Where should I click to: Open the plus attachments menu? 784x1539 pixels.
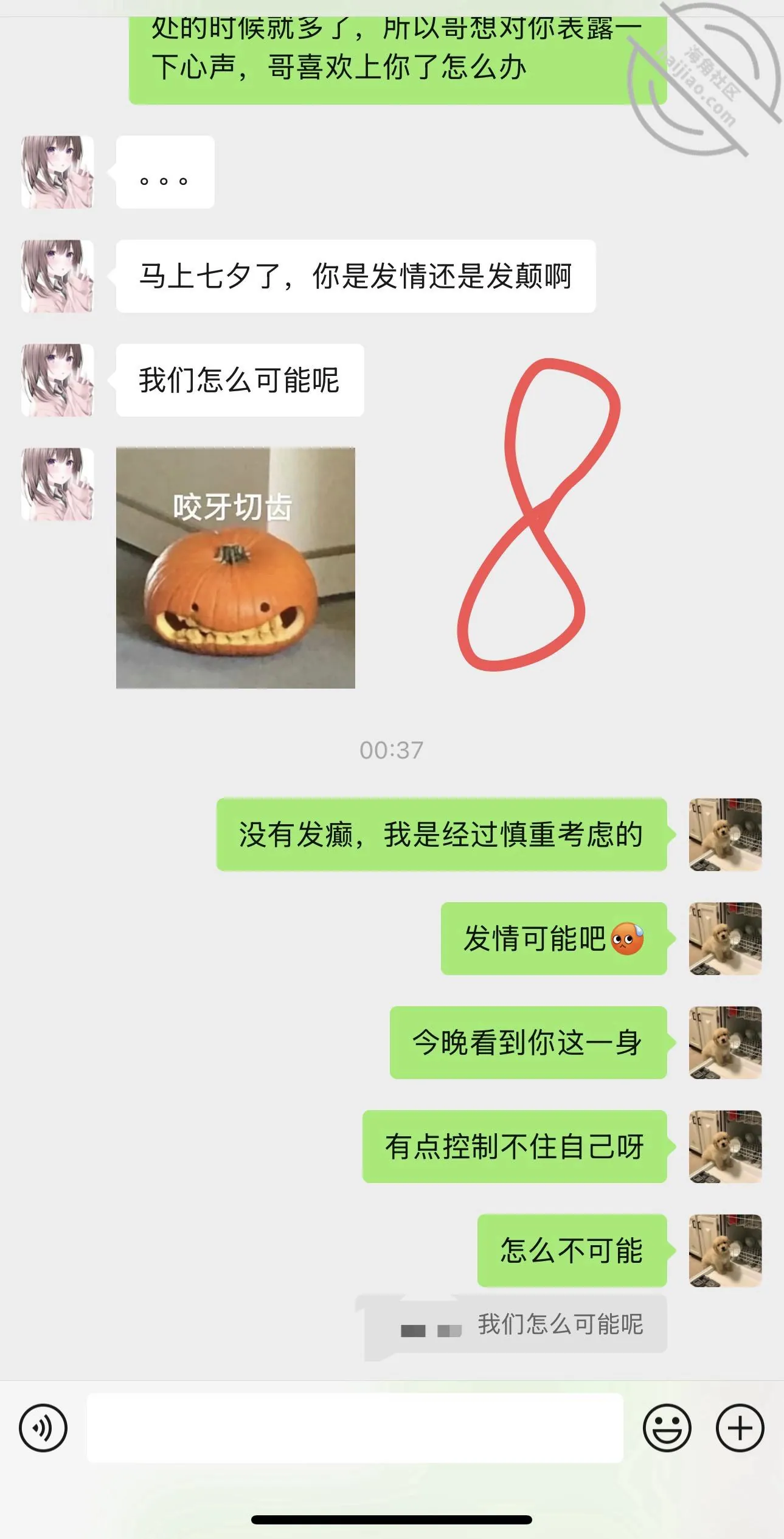(x=740, y=1428)
